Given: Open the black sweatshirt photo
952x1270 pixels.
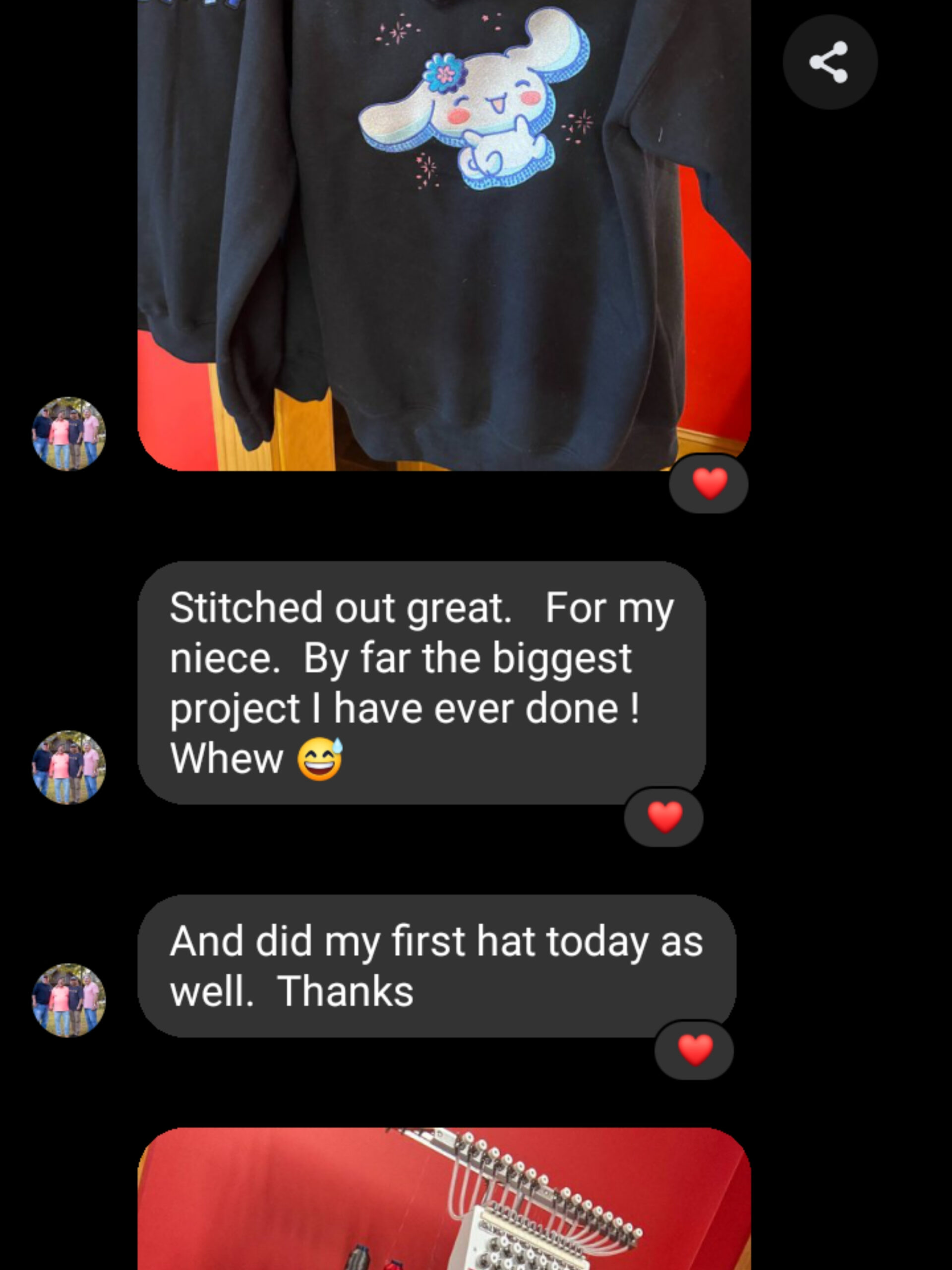Looking at the screenshot, I should coord(444,230).
